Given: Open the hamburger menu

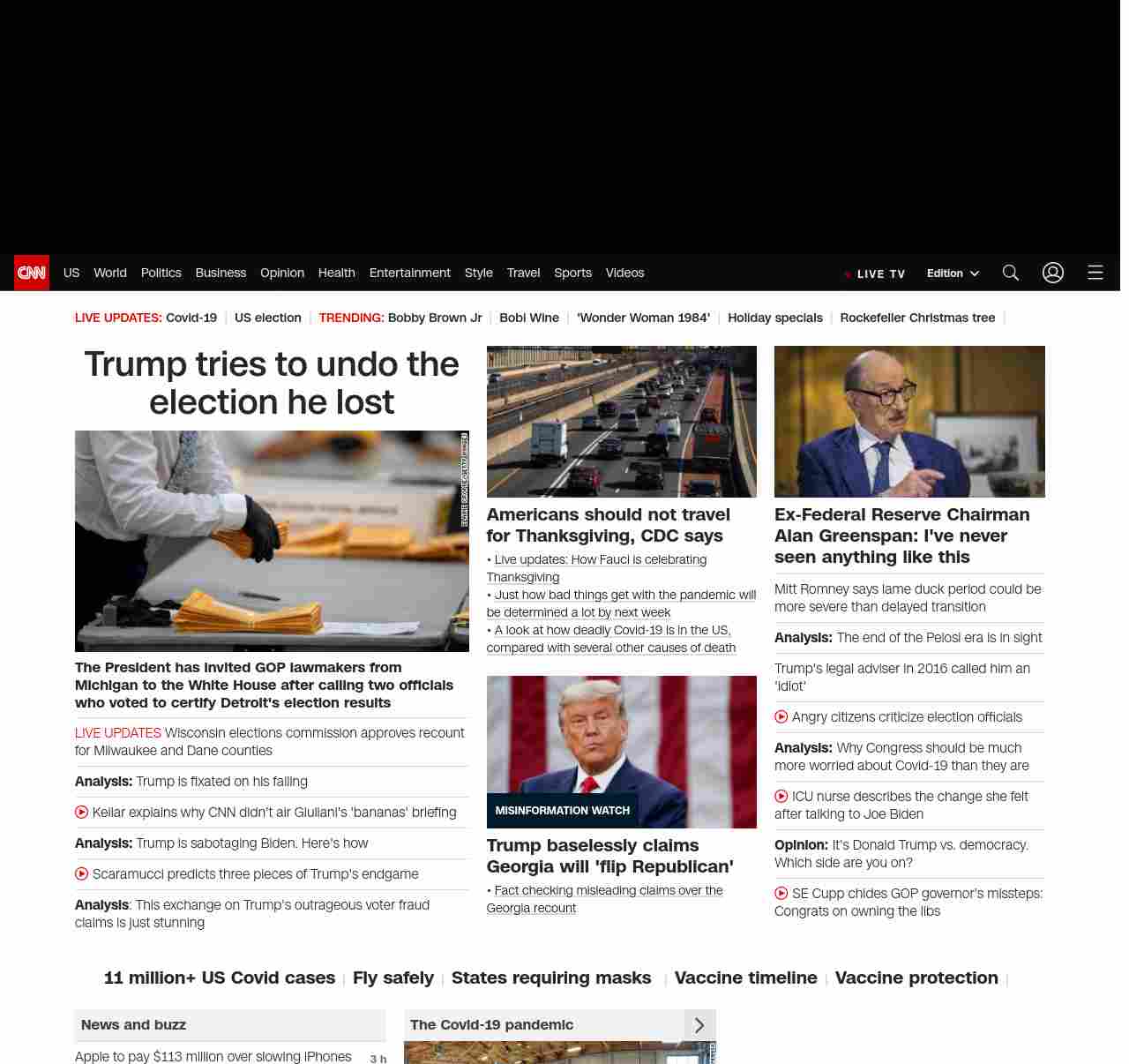Looking at the screenshot, I should tap(1095, 273).
